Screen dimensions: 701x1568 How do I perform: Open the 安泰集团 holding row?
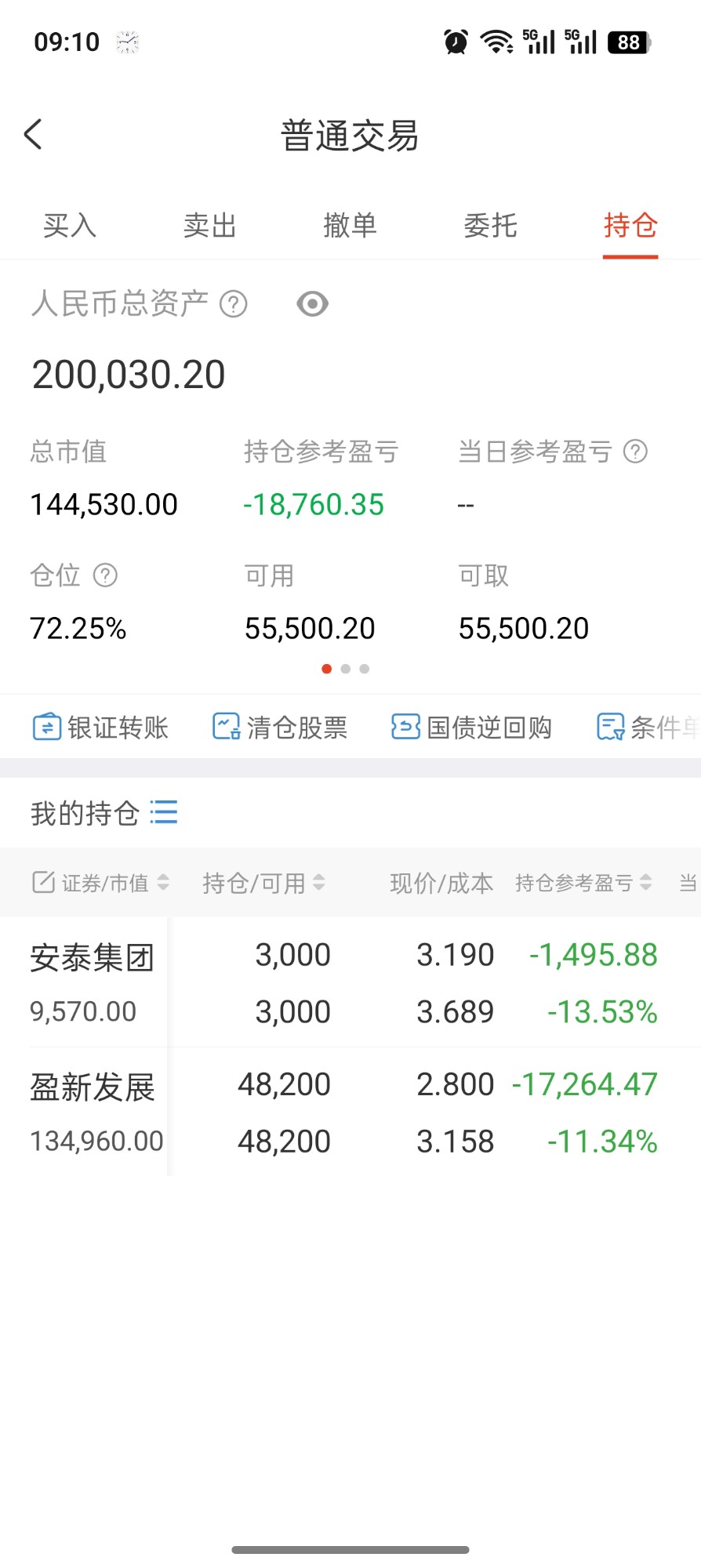(x=350, y=982)
